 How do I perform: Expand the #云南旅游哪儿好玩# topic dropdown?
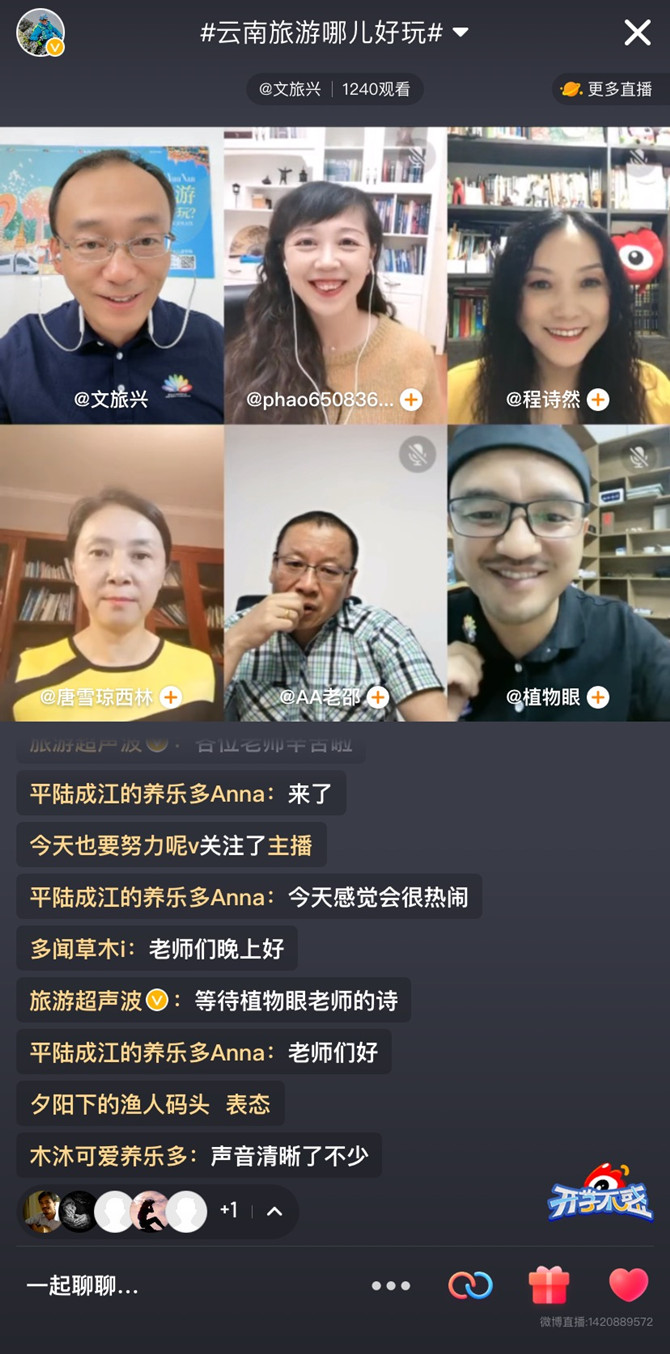click(460, 32)
